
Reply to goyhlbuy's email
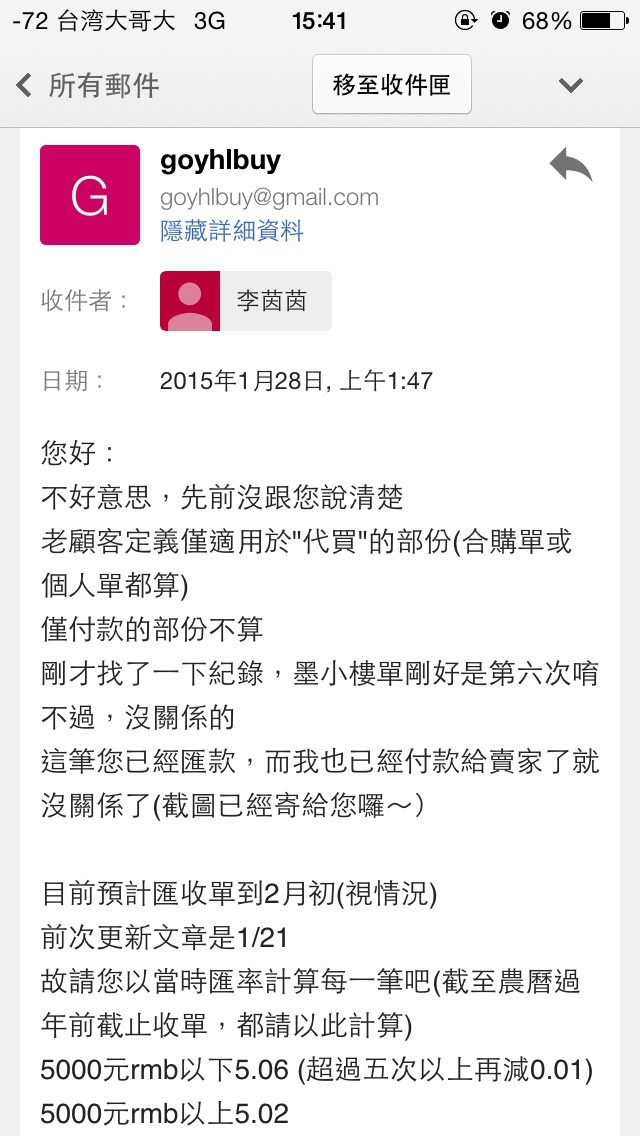(571, 166)
